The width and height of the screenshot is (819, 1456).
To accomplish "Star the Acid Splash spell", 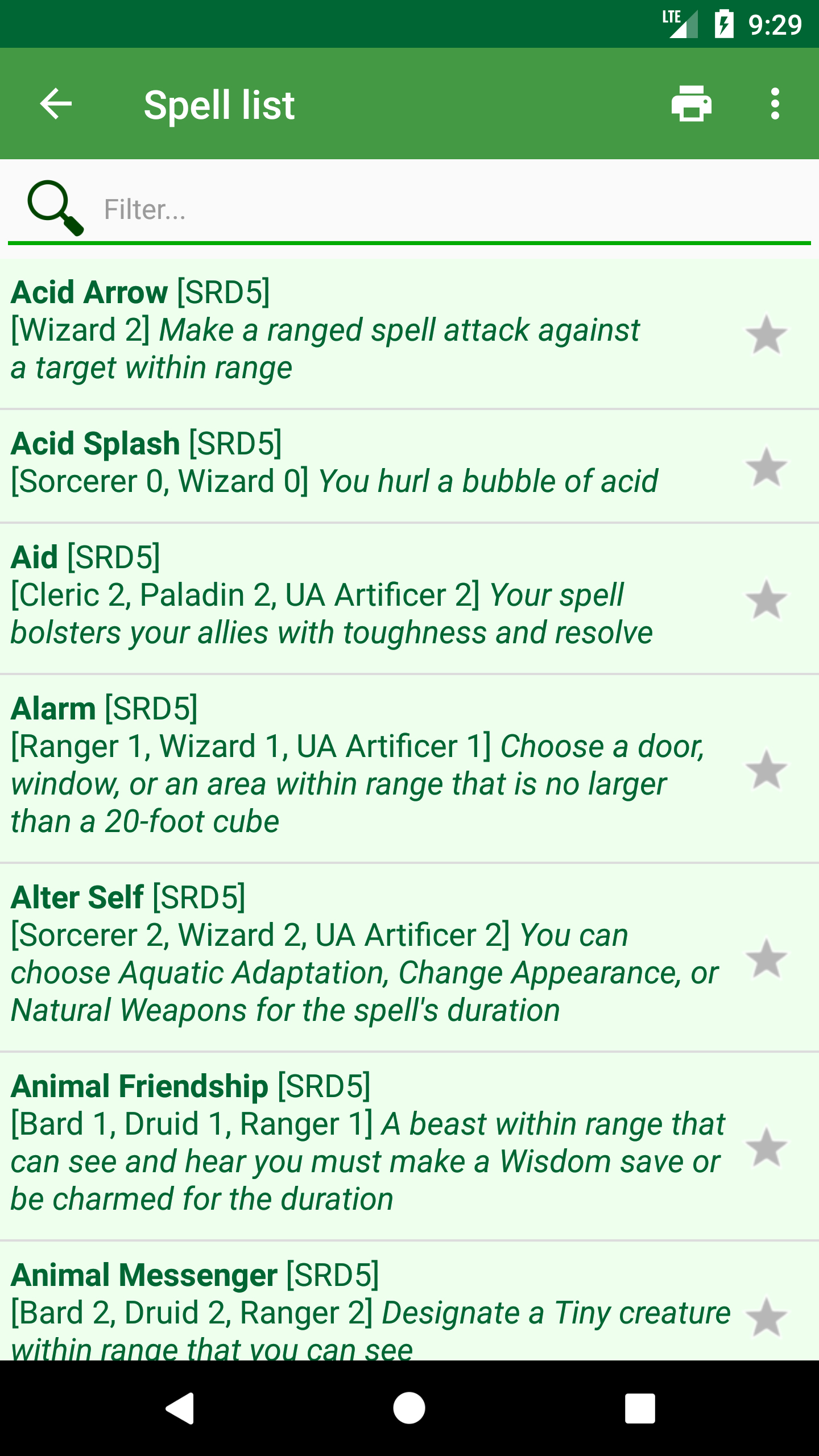I will [766, 467].
